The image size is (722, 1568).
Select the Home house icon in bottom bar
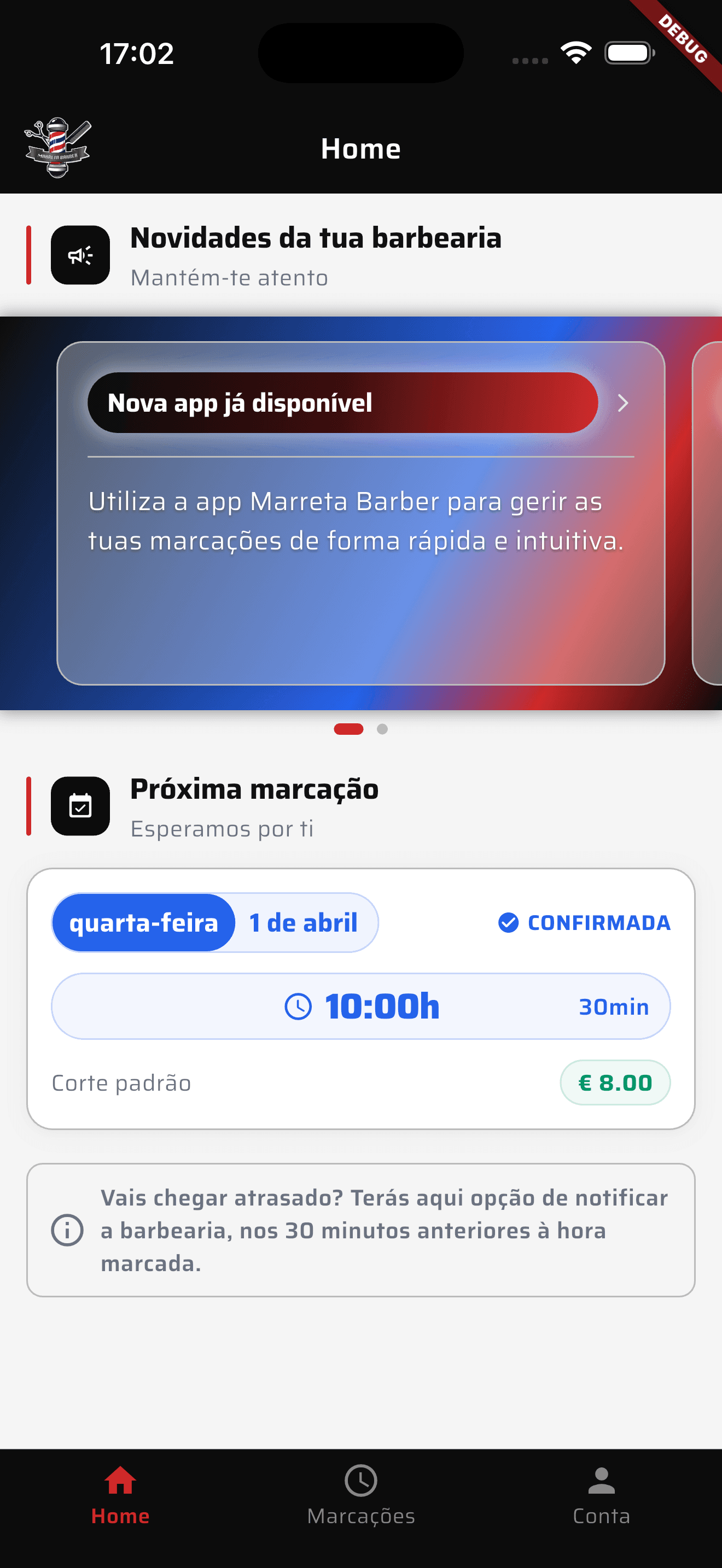(119, 1481)
